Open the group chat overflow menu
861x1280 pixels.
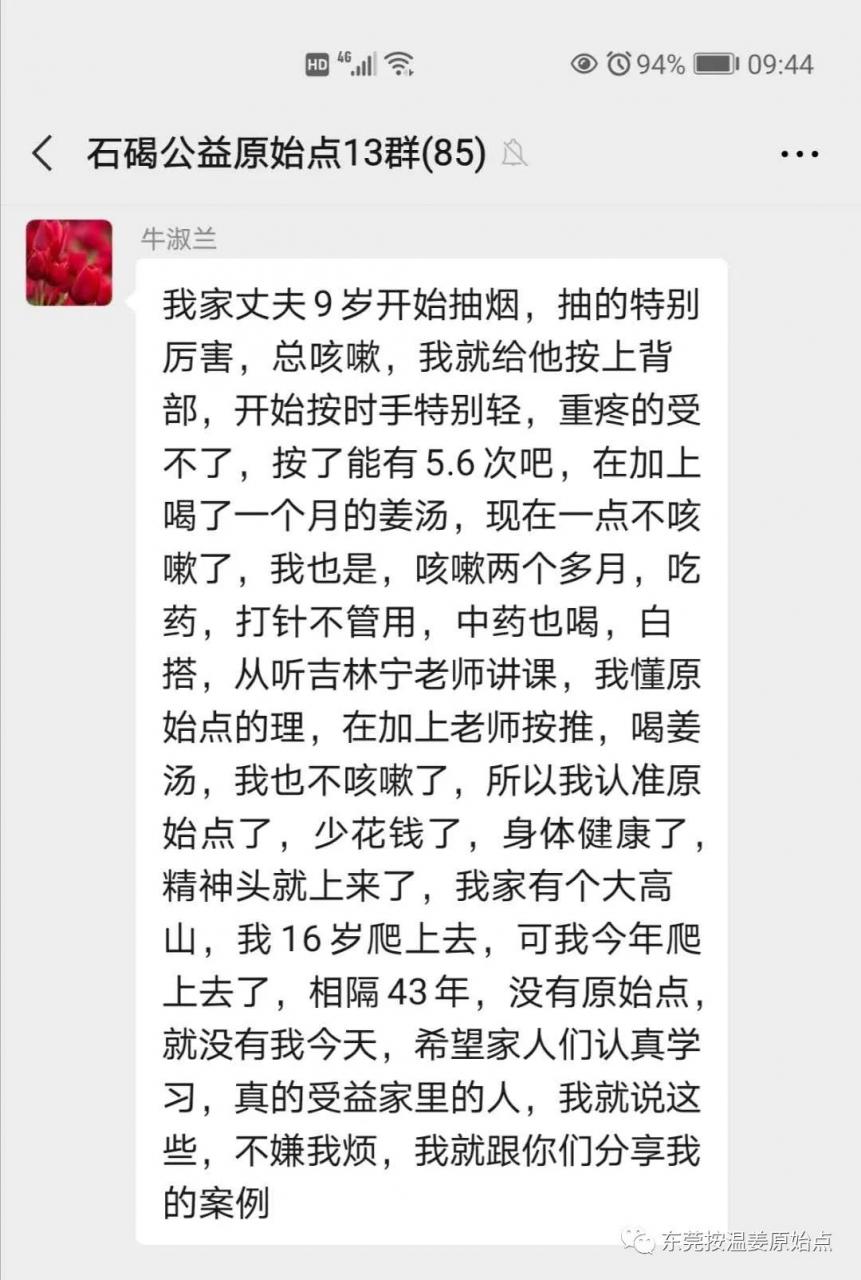point(798,154)
